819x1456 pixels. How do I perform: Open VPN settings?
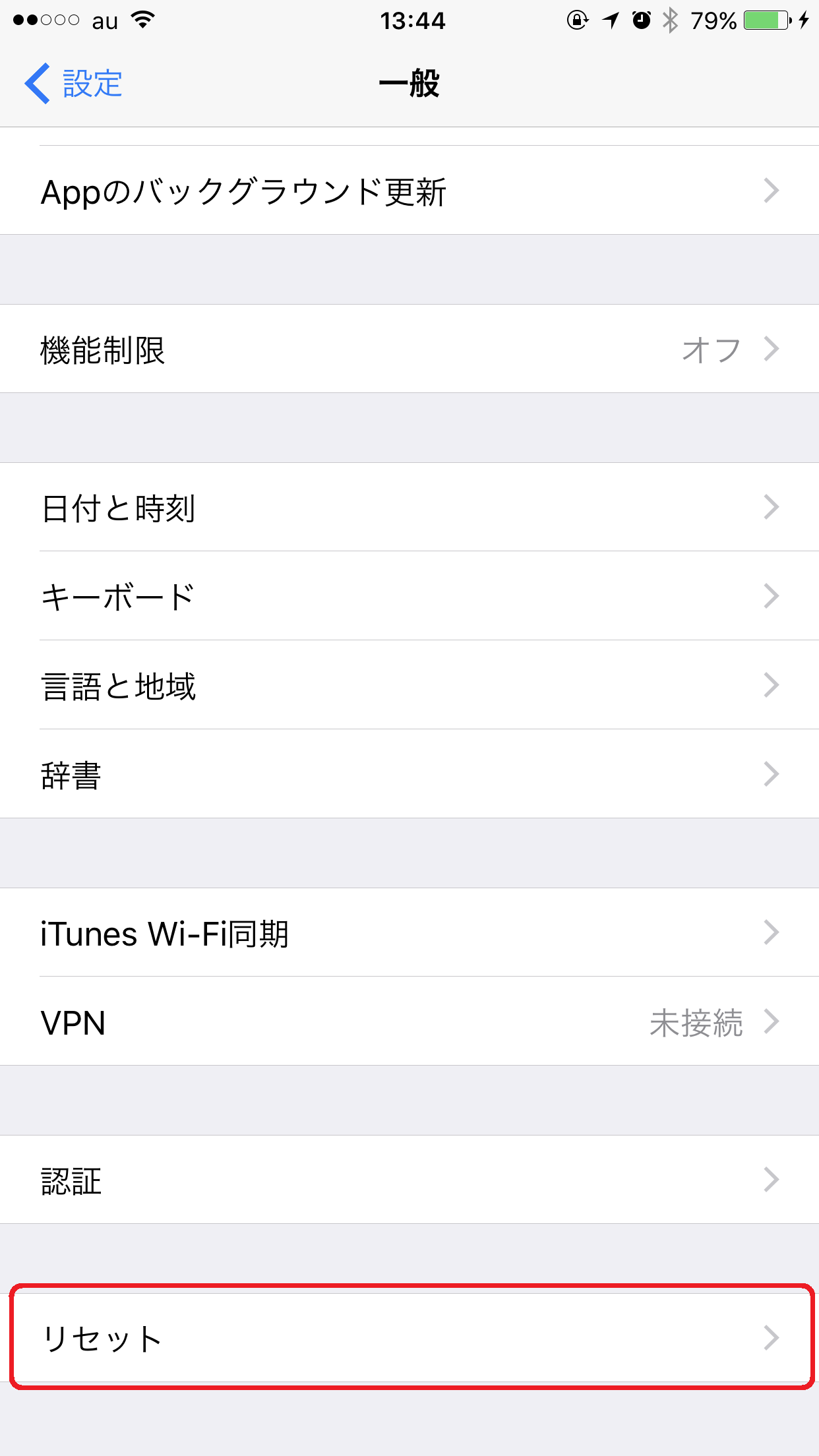409,1021
